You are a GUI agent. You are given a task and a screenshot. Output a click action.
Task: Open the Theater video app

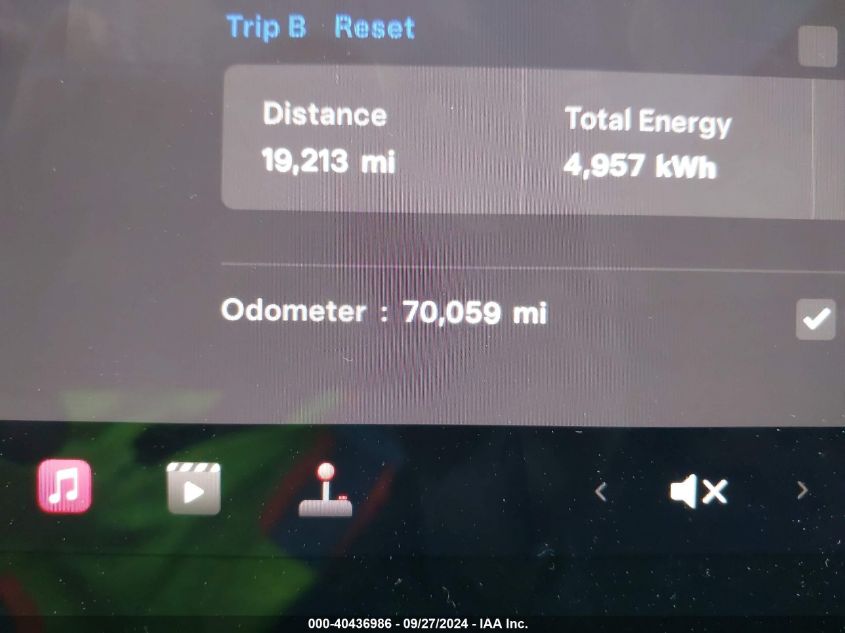click(194, 488)
